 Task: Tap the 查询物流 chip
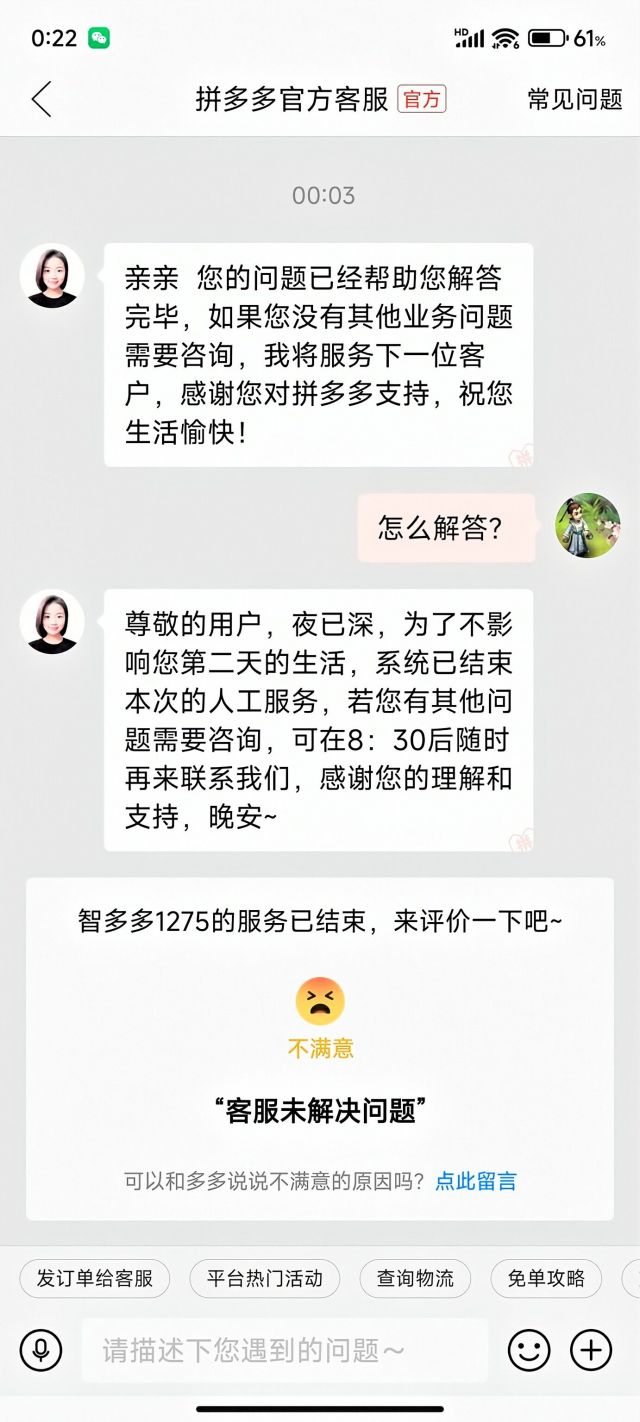click(x=415, y=1278)
